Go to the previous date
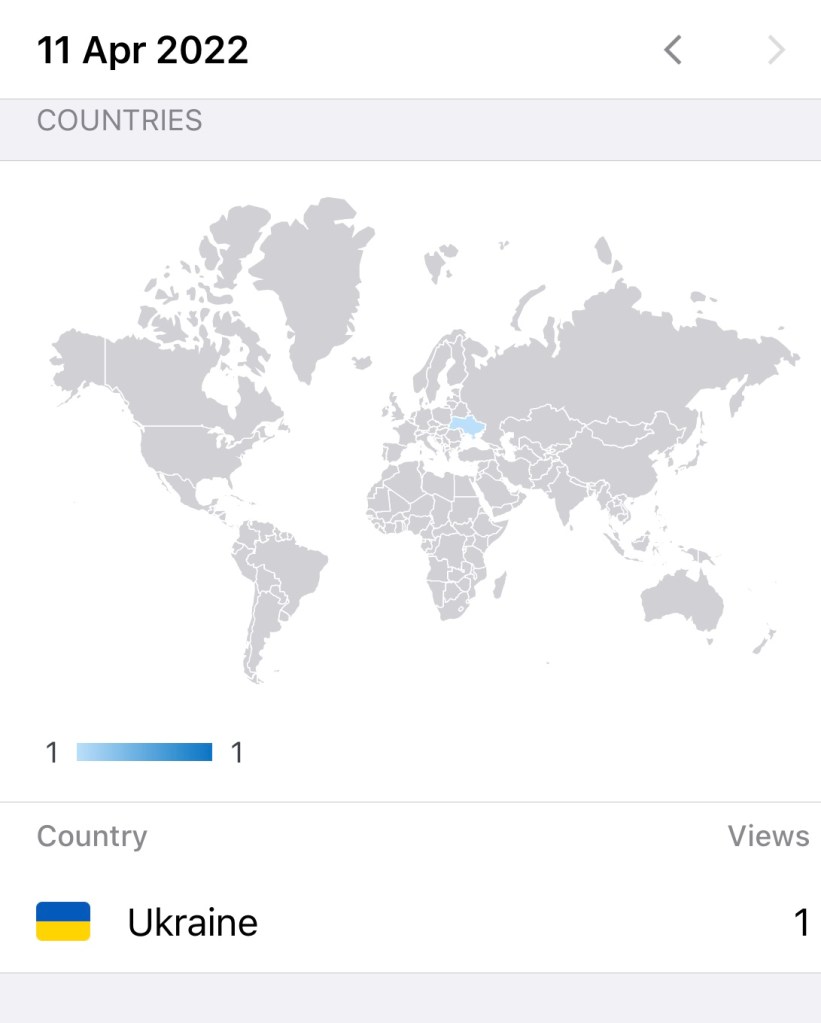 coord(673,50)
